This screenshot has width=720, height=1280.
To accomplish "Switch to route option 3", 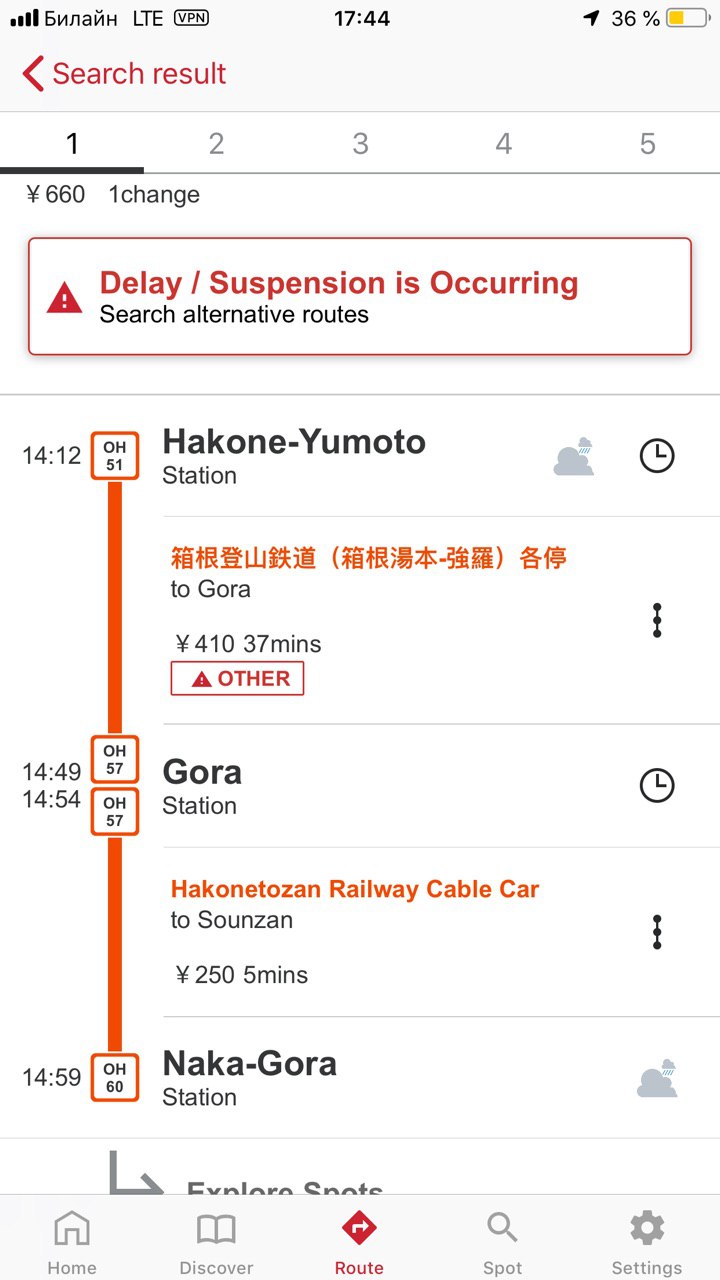I will tap(360, 144).
